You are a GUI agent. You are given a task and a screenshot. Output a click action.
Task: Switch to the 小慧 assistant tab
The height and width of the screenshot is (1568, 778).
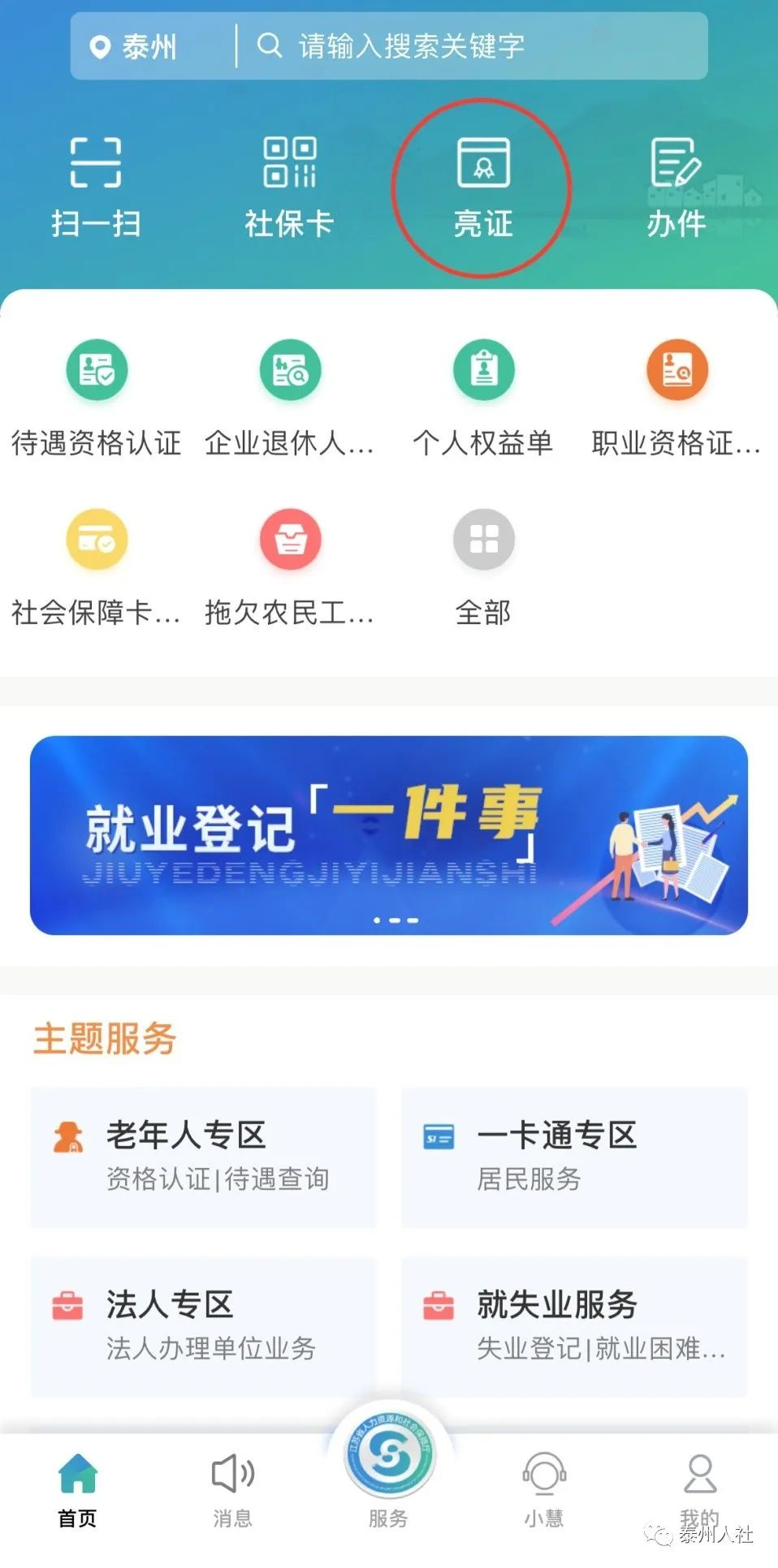click(x=544, y=1489)
